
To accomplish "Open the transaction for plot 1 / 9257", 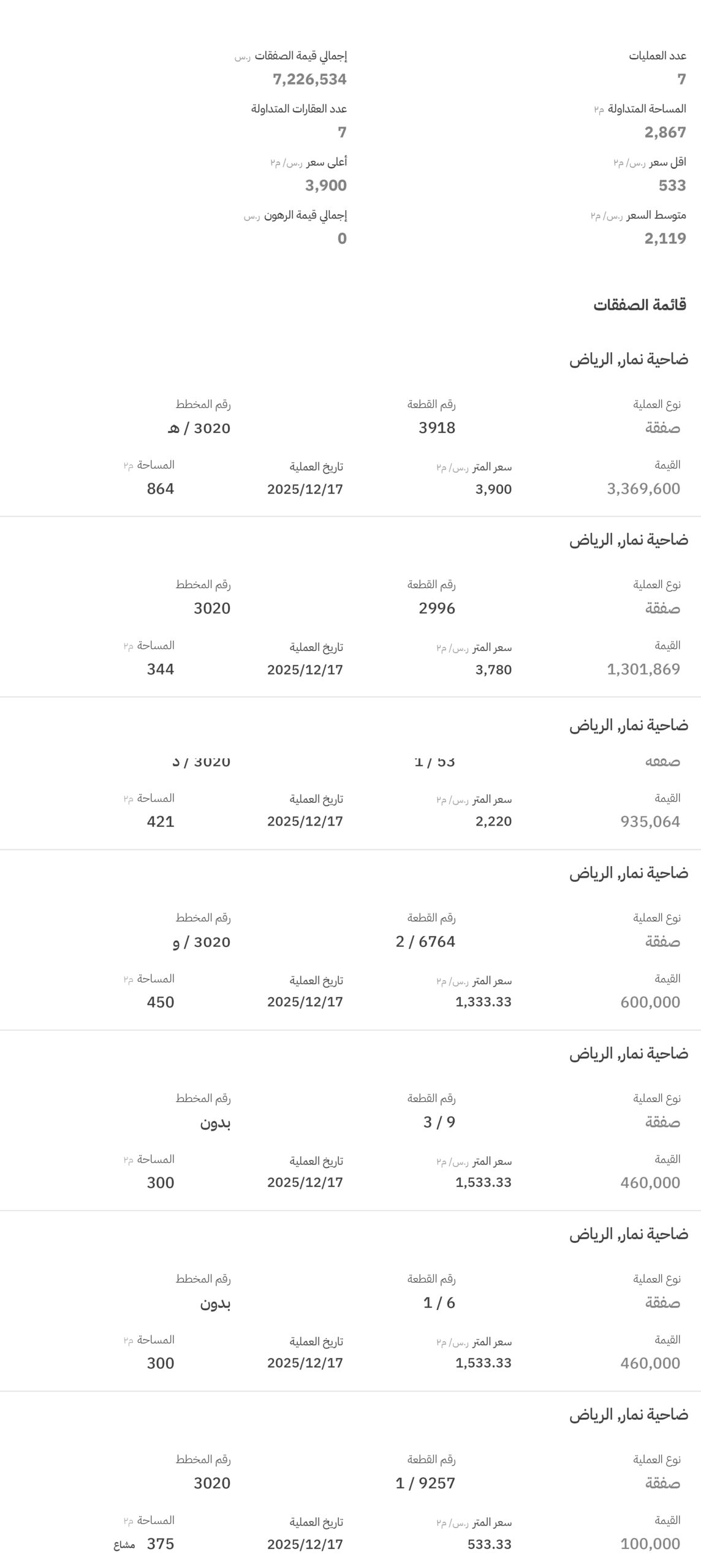I will (351, 1481).
